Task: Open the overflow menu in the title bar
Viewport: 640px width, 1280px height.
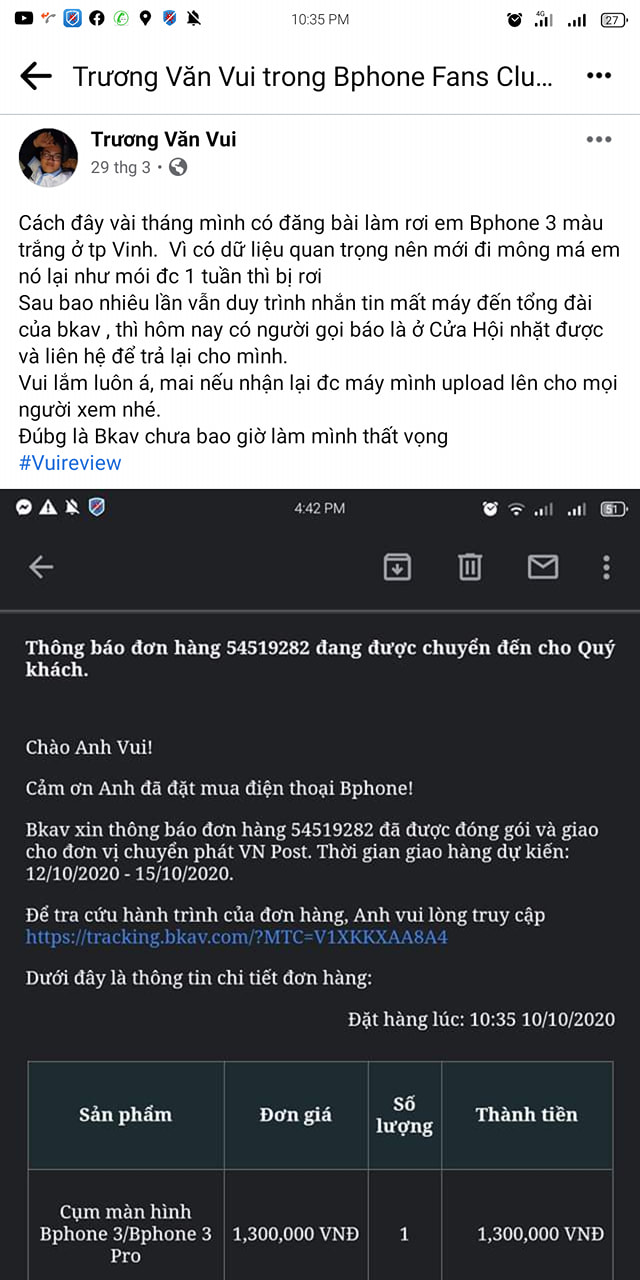Action: point(599,77)
